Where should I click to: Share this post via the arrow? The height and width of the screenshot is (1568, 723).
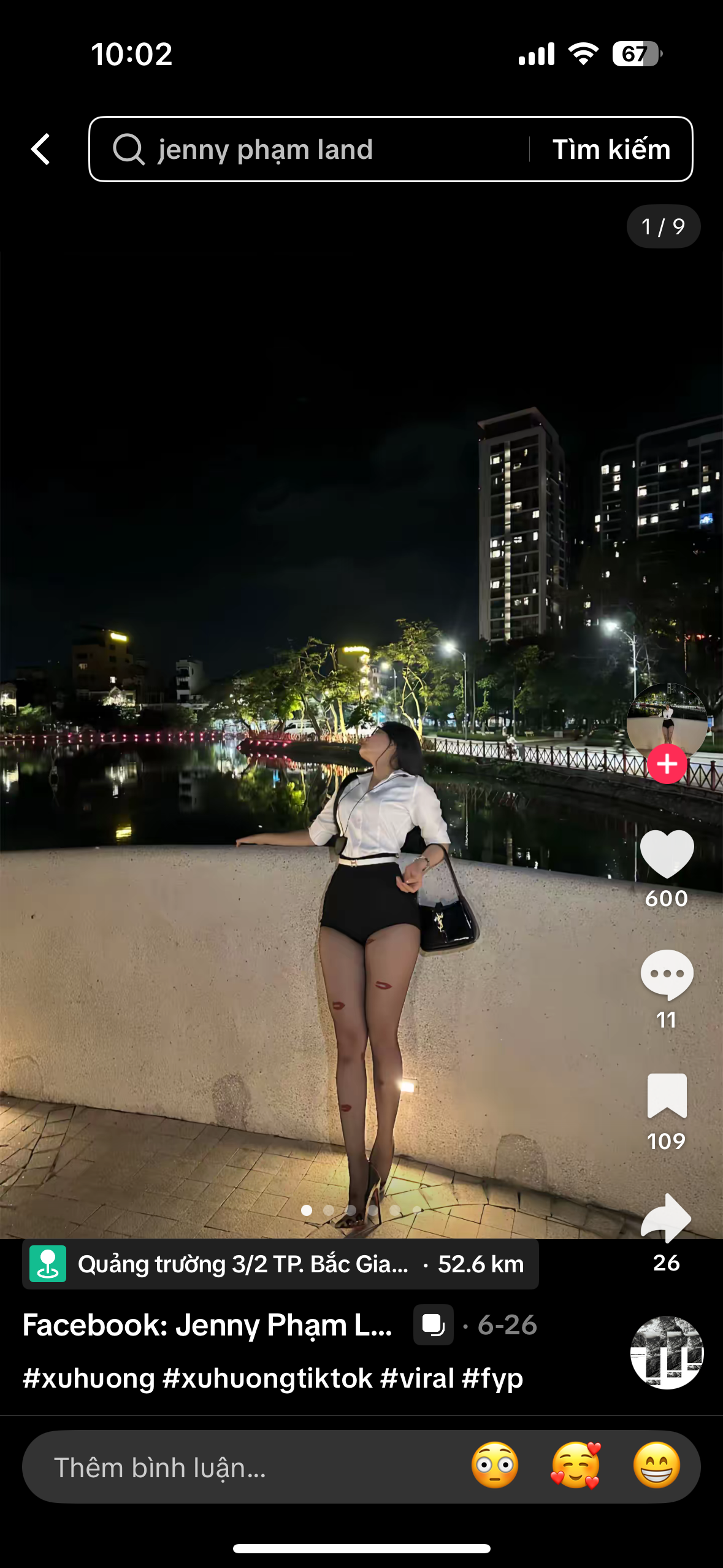click(667, 1218)
